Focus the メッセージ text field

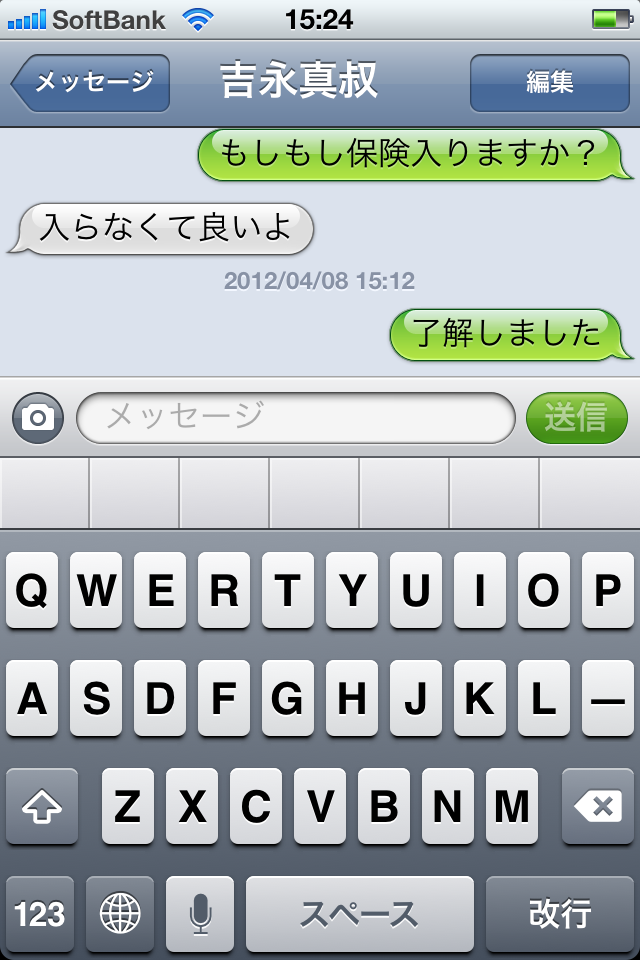(x=295, y=417)
